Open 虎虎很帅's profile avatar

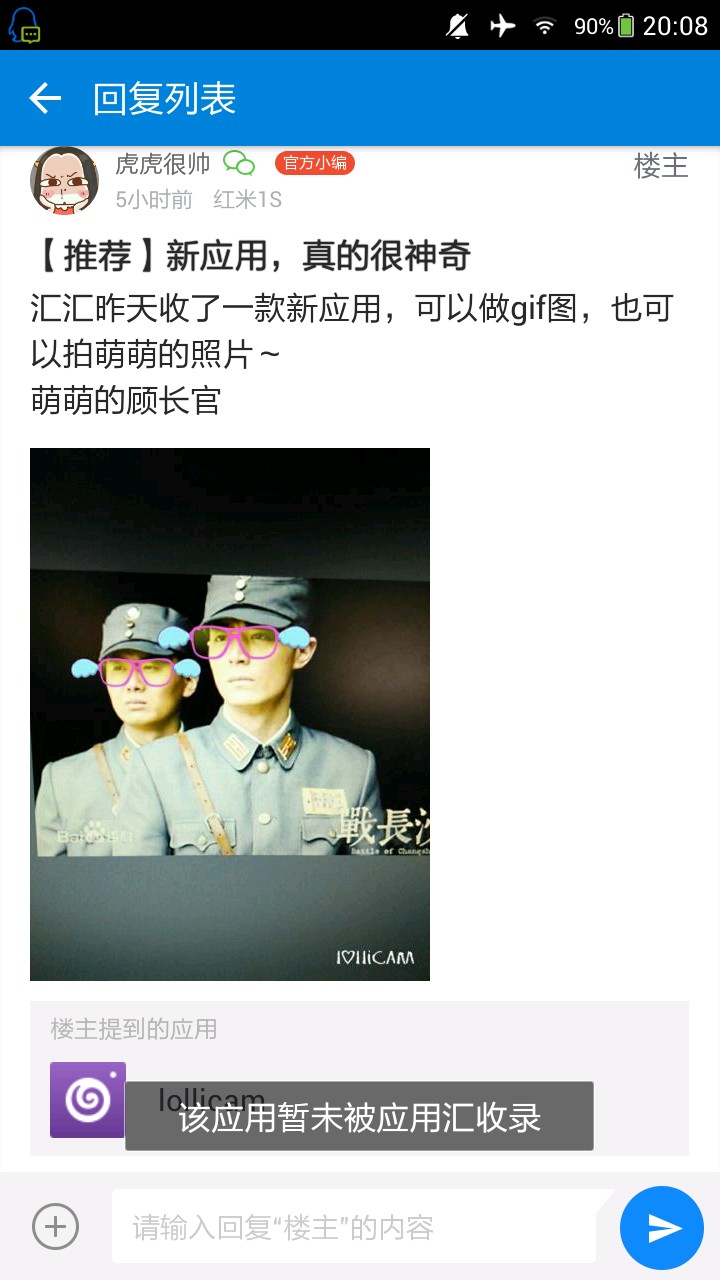pos(65,182)
